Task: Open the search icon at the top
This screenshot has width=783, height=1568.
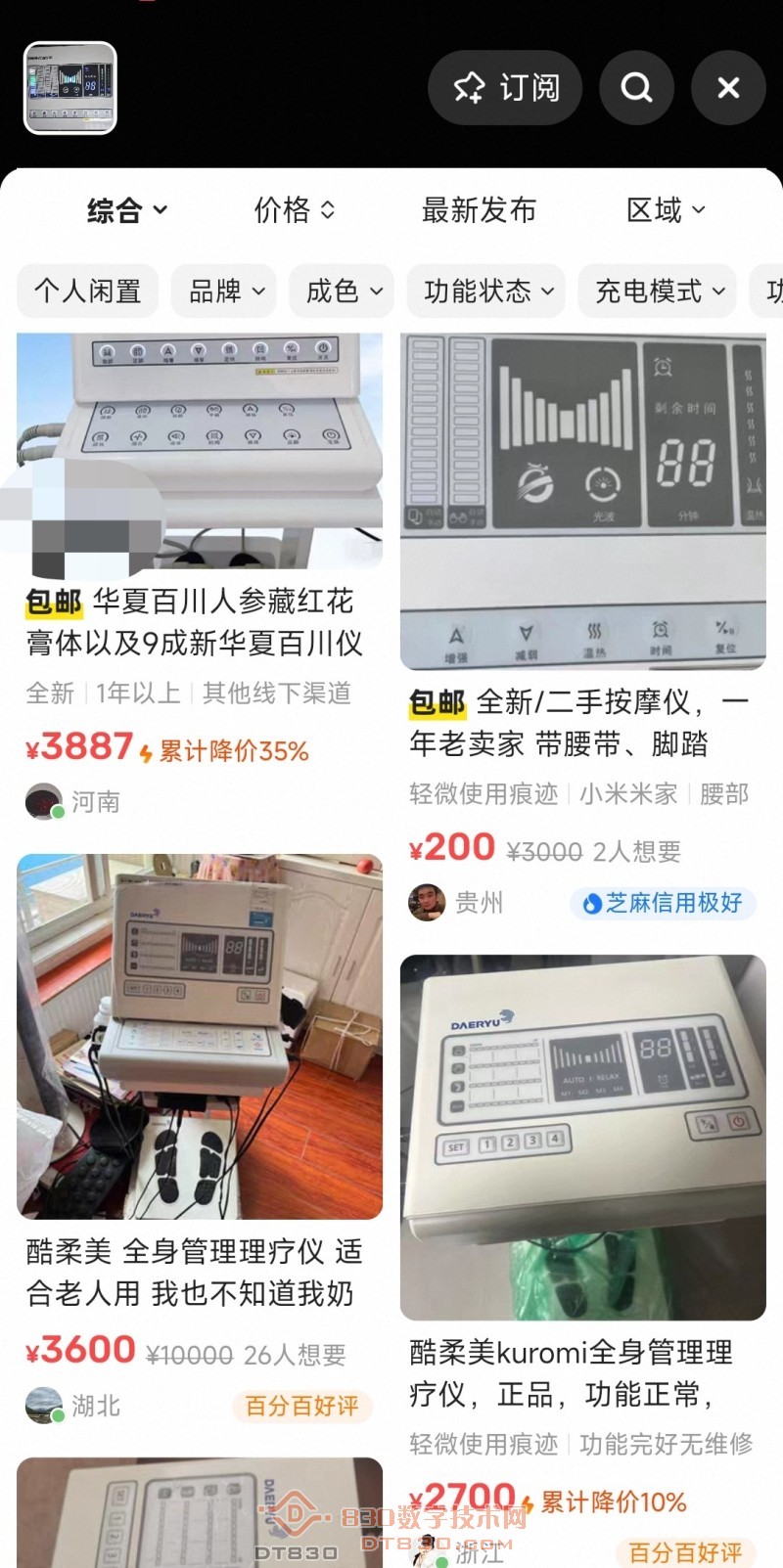Action: 637,88
